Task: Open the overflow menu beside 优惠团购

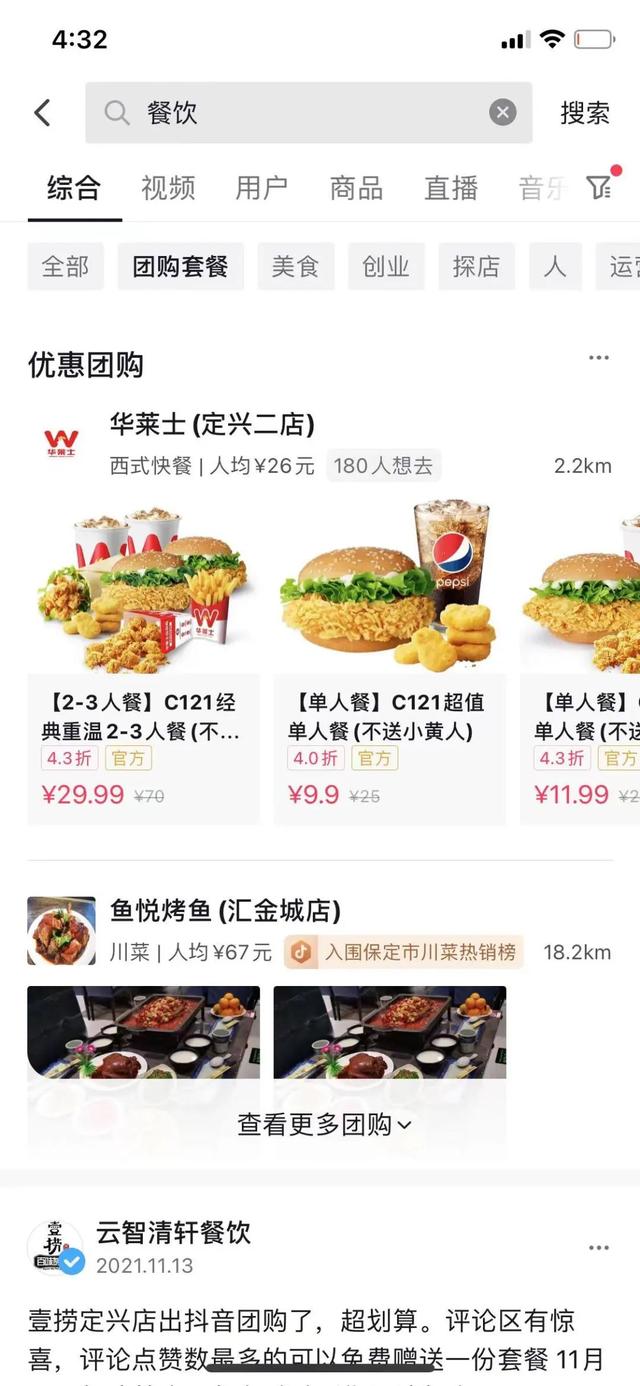Action: click(x=599, y=358)
